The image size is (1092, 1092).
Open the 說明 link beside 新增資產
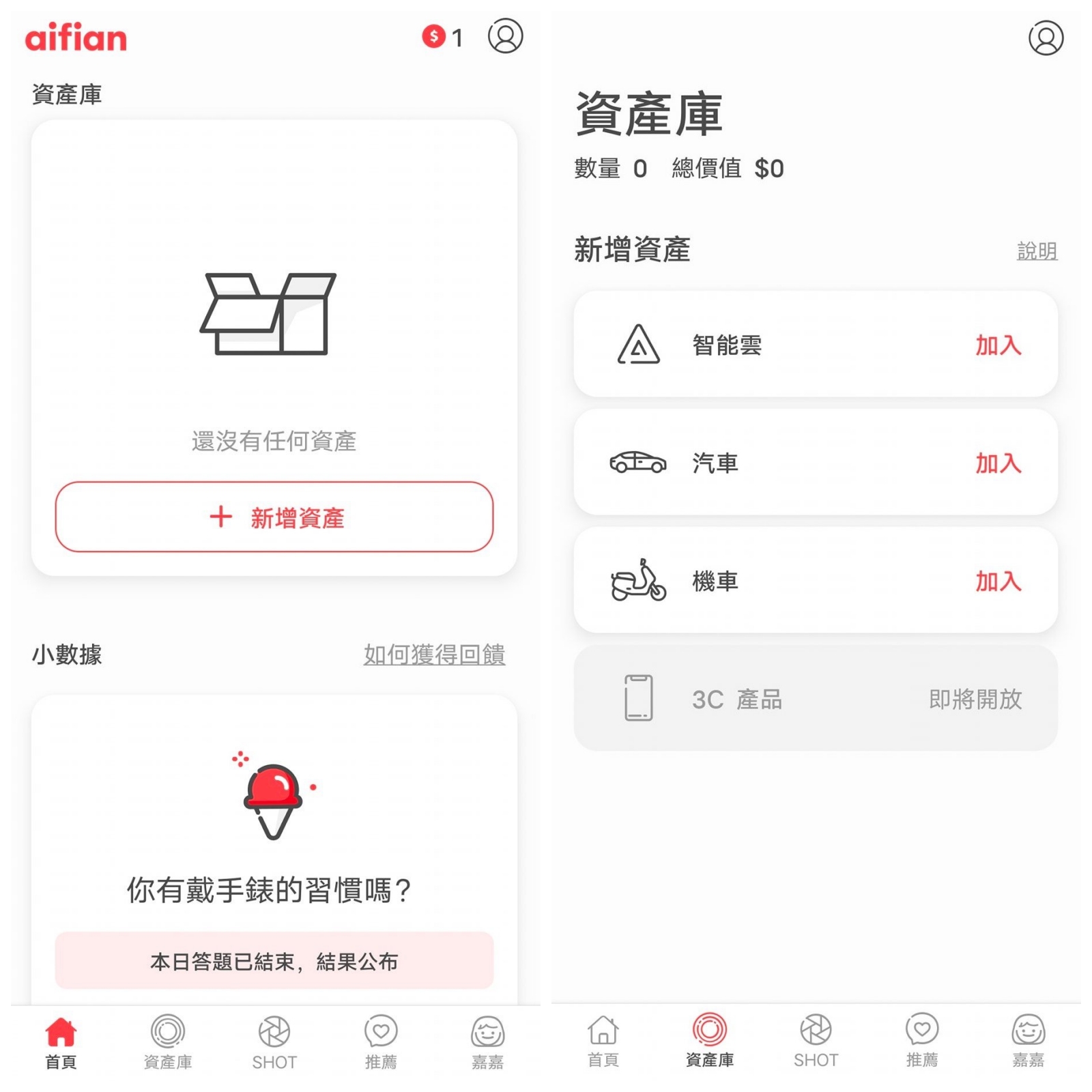[x=1037, y=251]
